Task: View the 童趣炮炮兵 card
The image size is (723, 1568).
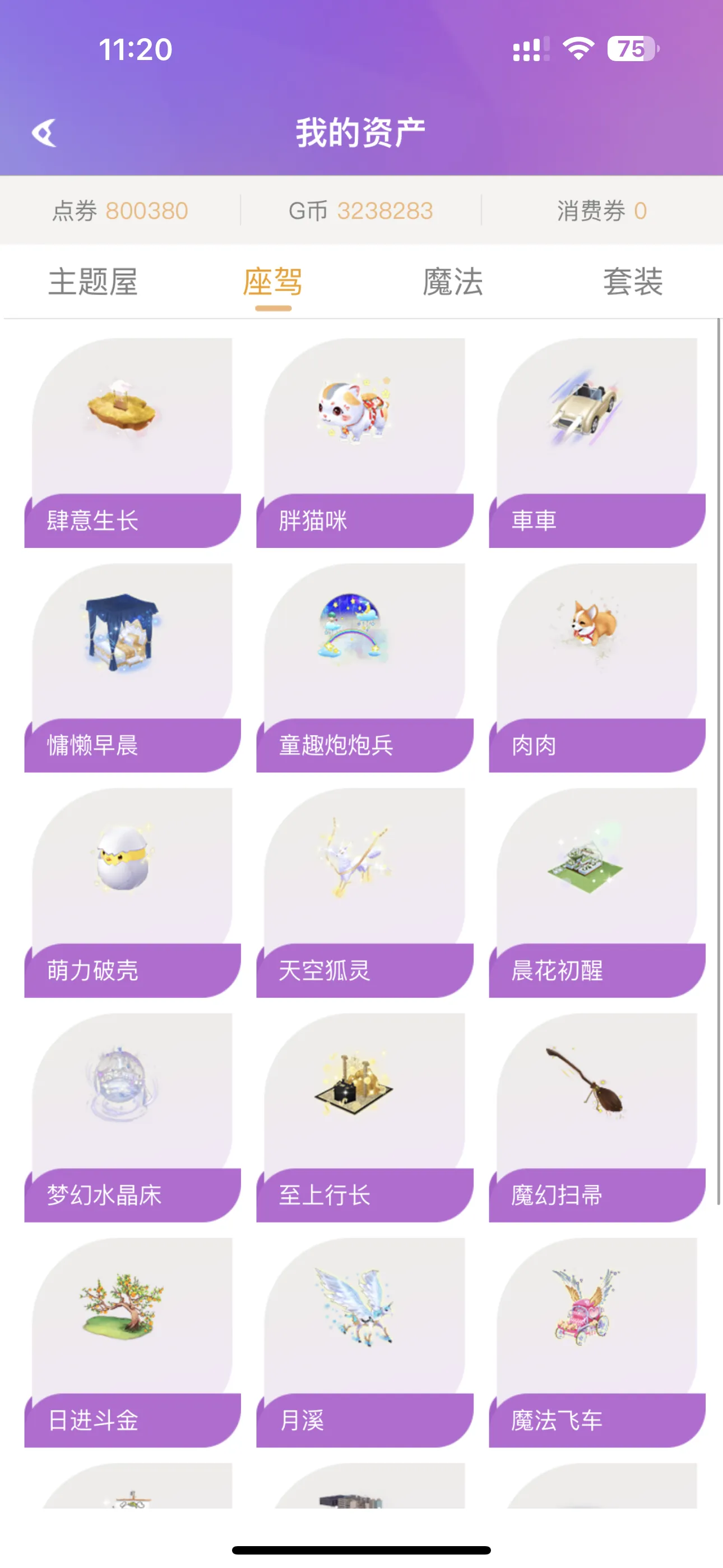Action: pyautogui.click(x=364, y=667)
